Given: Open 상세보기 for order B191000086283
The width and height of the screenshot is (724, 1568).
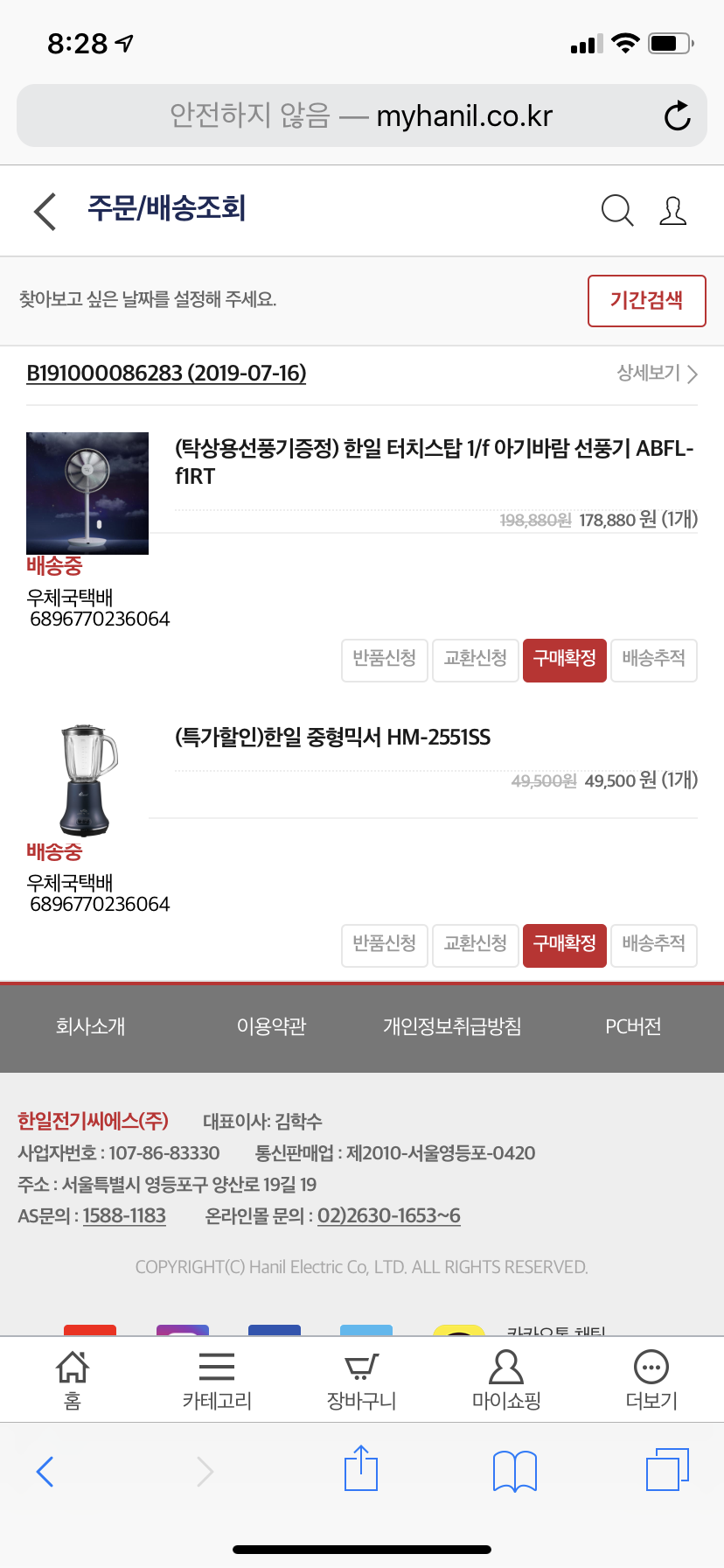Looking at the screenshot, I should tap(657, 374).
